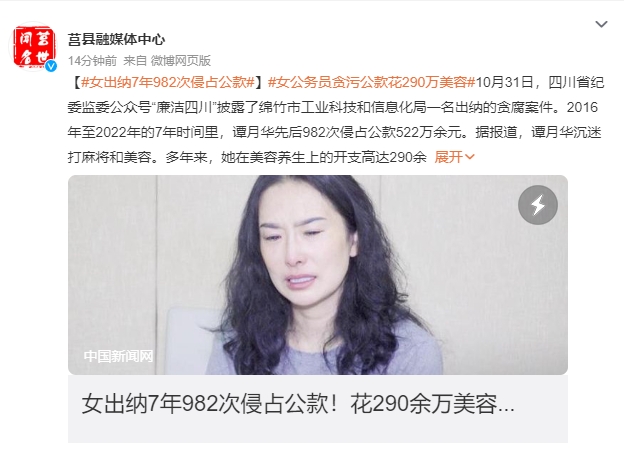This screenshot has height=460, width=624.
Task: Open the headline 女出纳7年982次侵占公款
Action: [298, 405]
